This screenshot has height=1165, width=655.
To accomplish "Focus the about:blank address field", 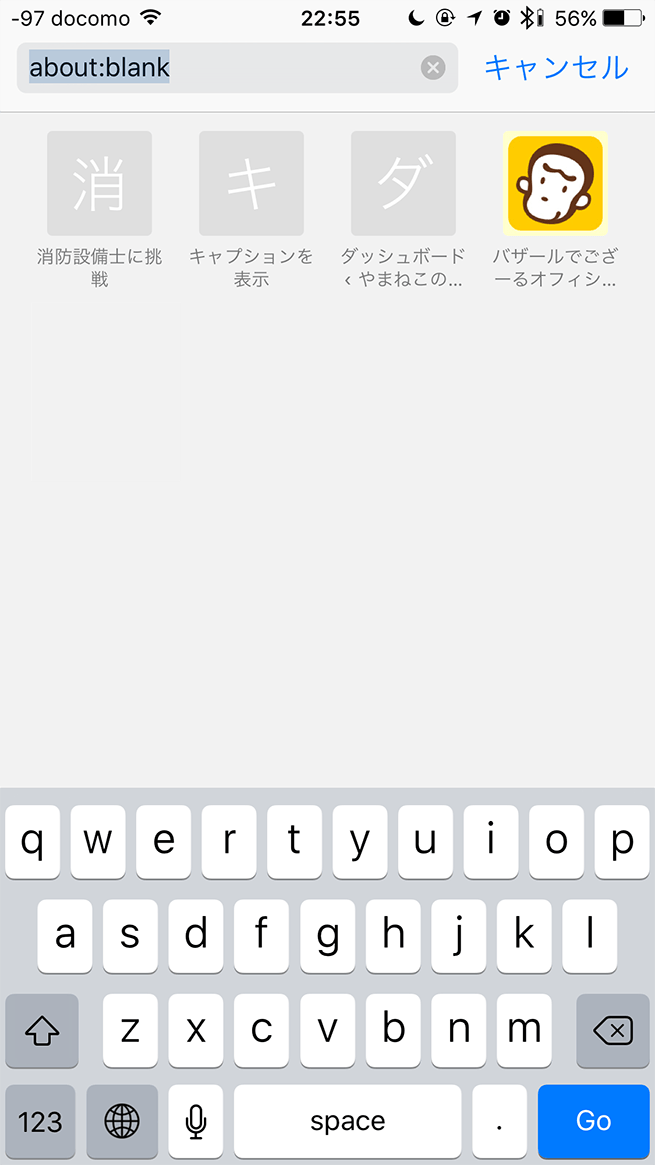I will click(237, 68).
